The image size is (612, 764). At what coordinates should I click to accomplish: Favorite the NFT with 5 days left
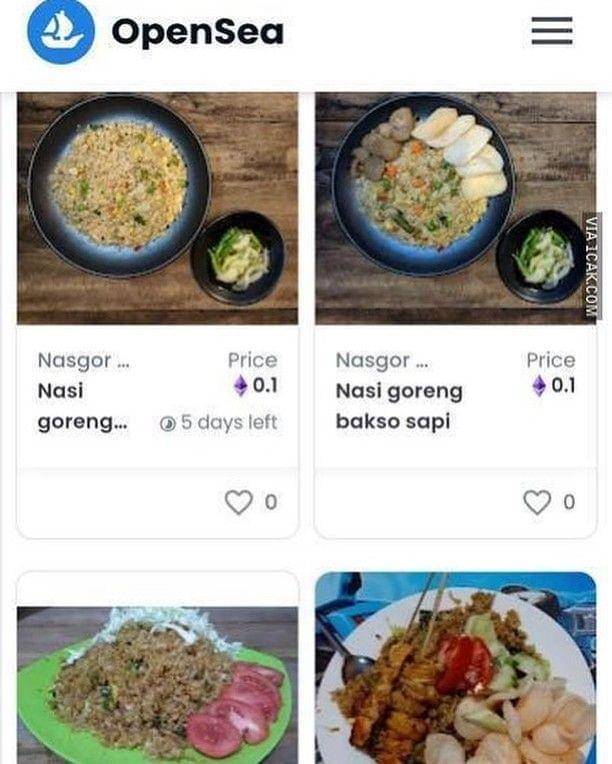238,502
